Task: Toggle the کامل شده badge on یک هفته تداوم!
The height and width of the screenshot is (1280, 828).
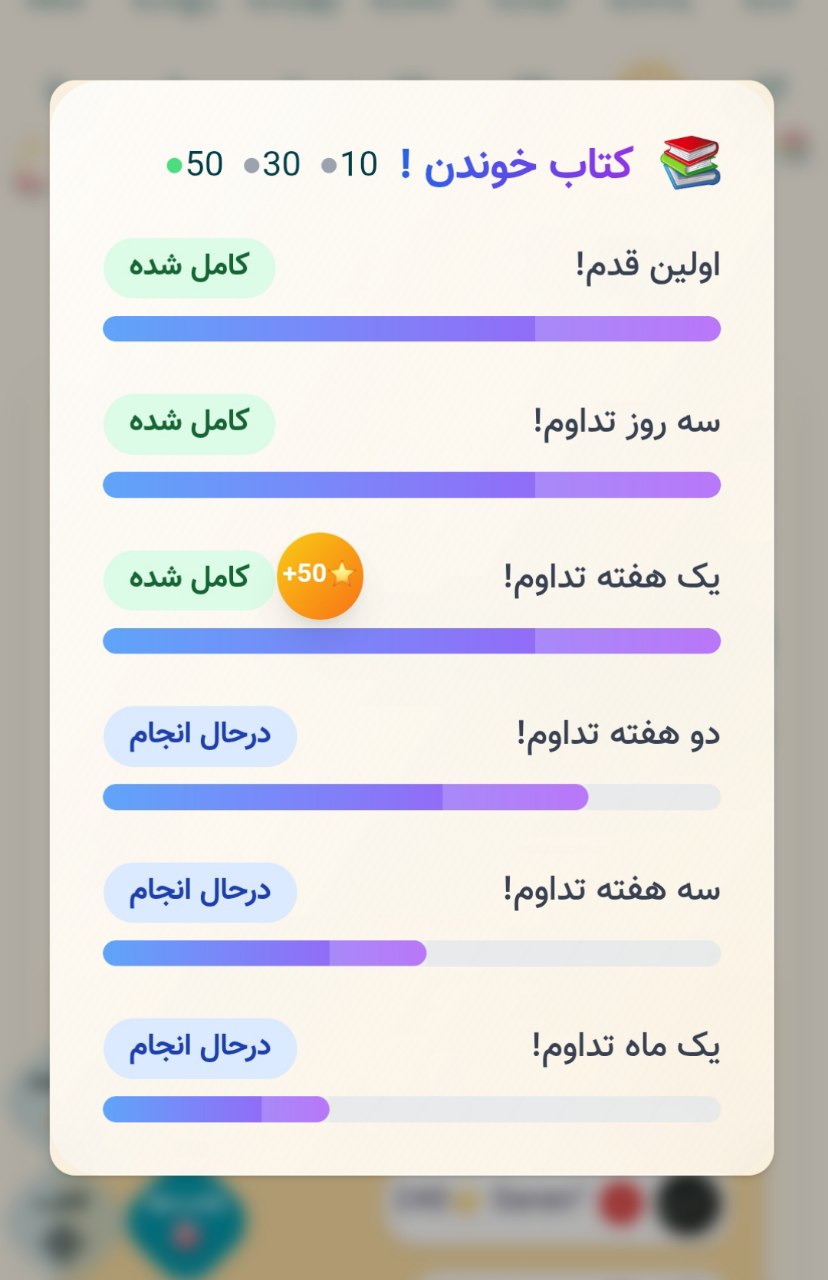Action: (189, 579)
